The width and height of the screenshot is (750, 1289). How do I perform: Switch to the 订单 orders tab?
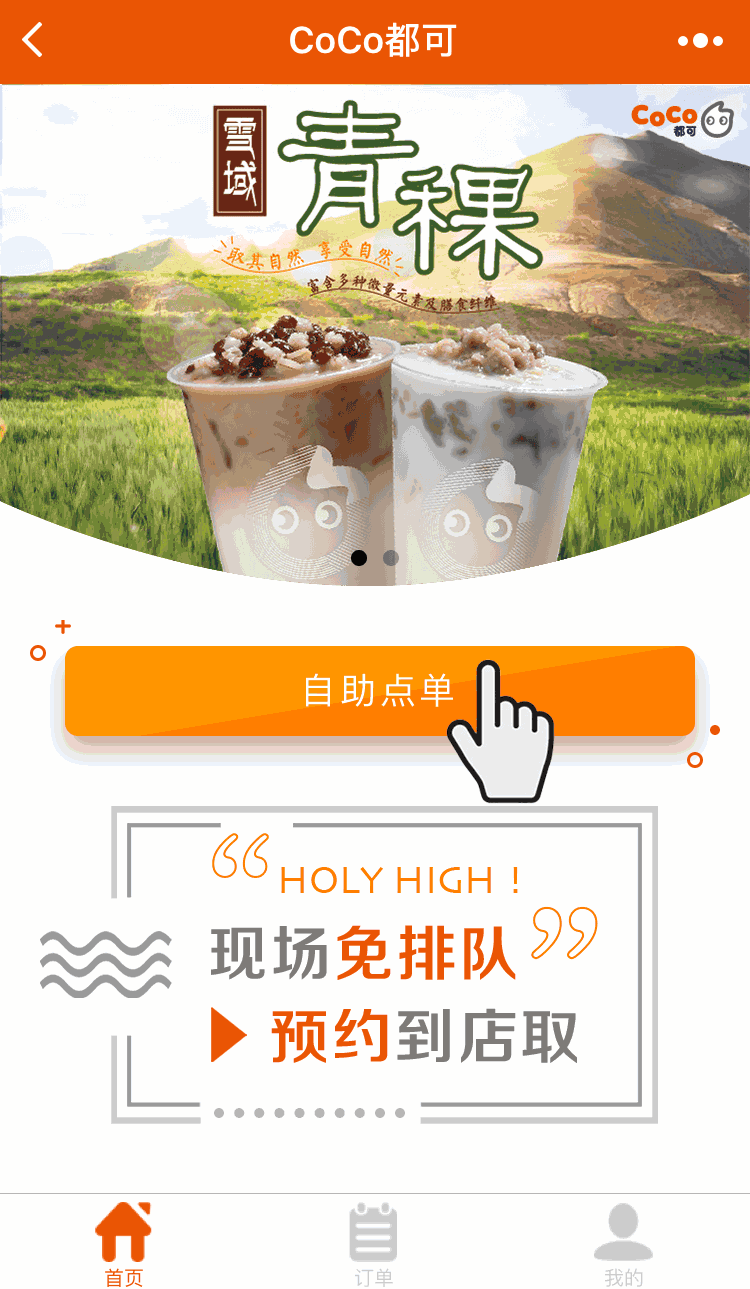click(374, 1245)
